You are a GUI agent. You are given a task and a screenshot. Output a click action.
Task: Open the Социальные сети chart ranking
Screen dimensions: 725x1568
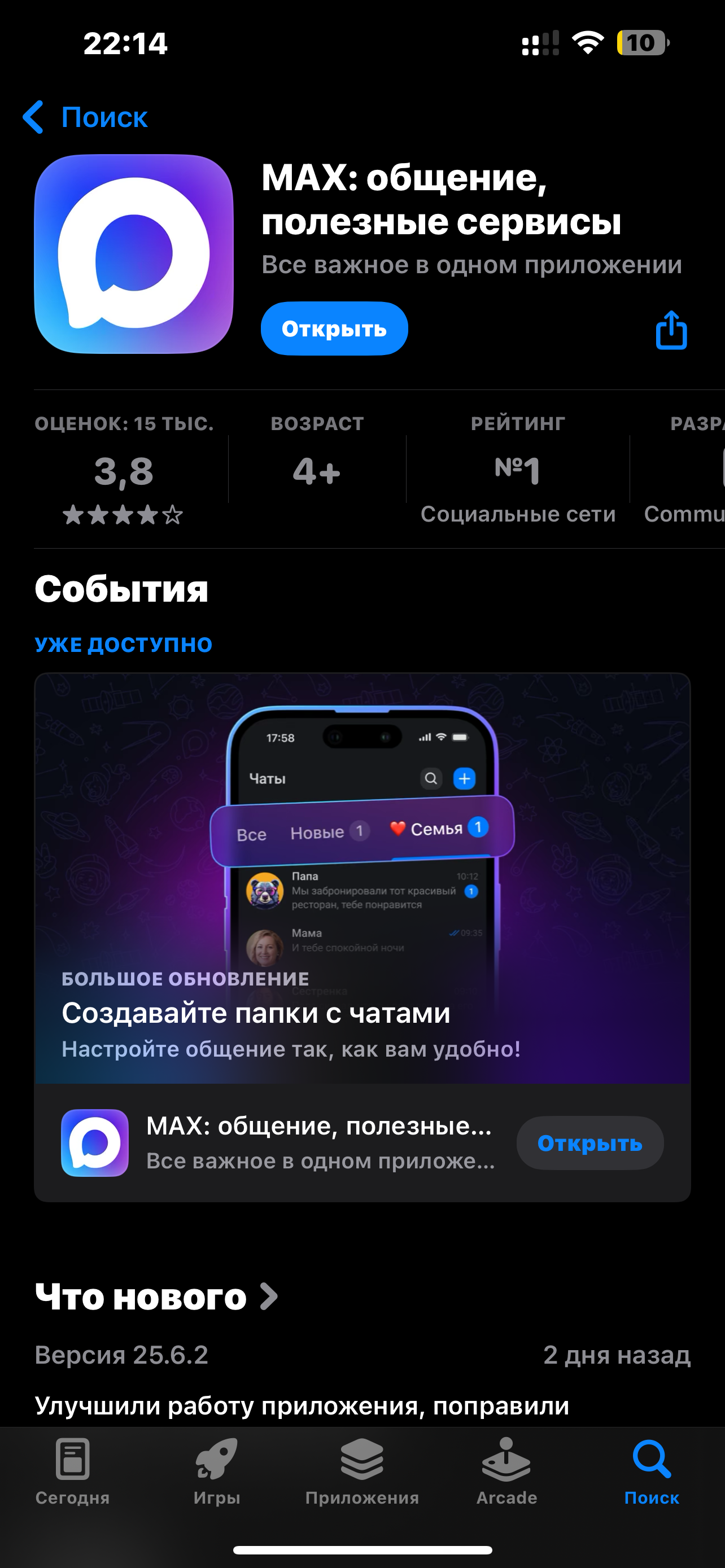pyautogui.click(x=517, y=472)
